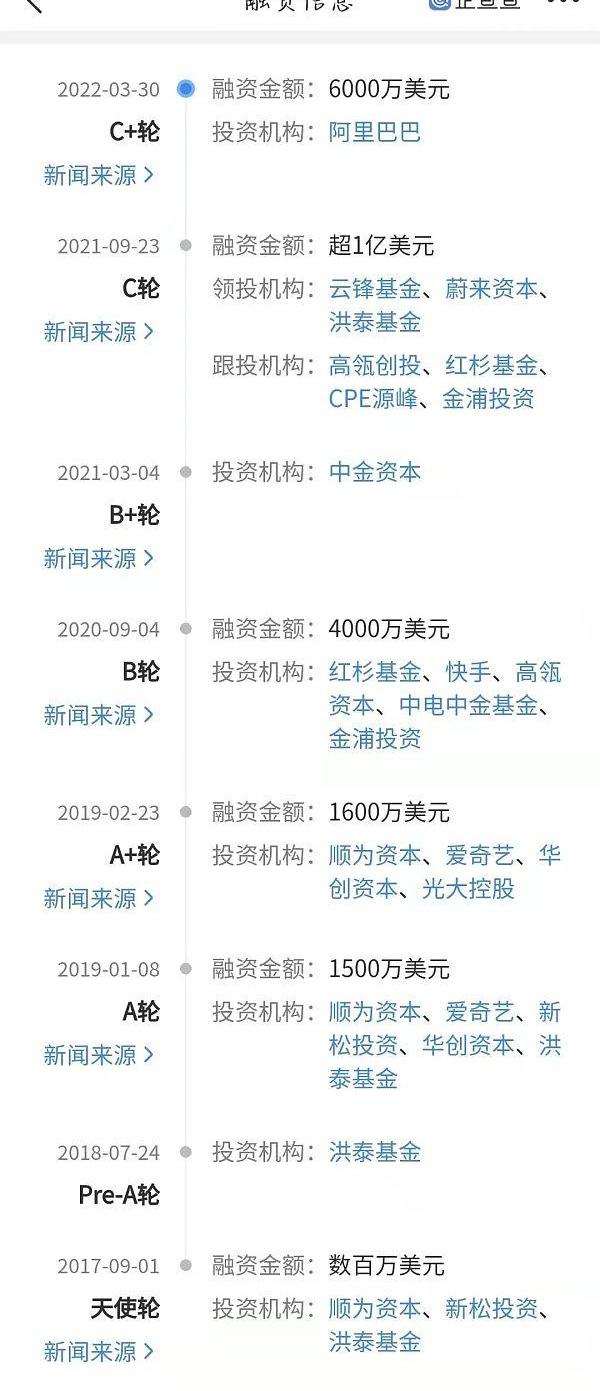This screenshot has width=600, height=1391.
Task: Select investor 中金资本
Action: (375, 472)
